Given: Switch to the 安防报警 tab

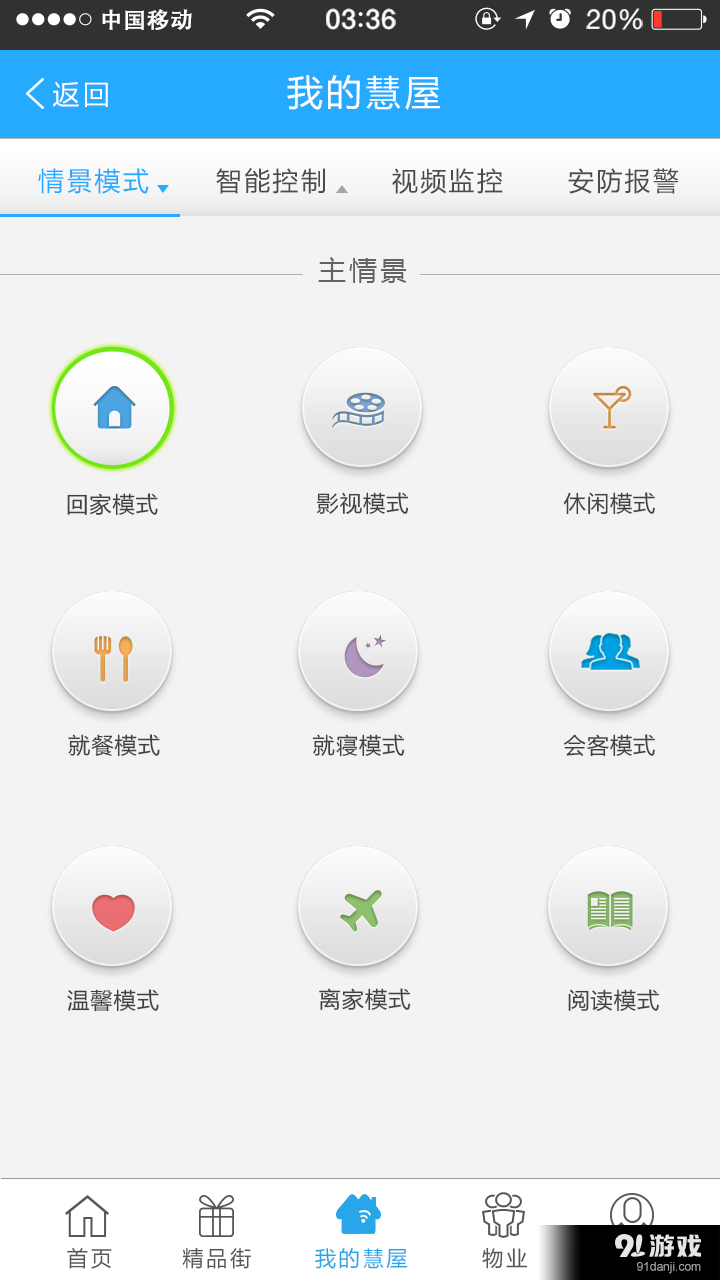Looking at the screenshot, I should point(622,182).
